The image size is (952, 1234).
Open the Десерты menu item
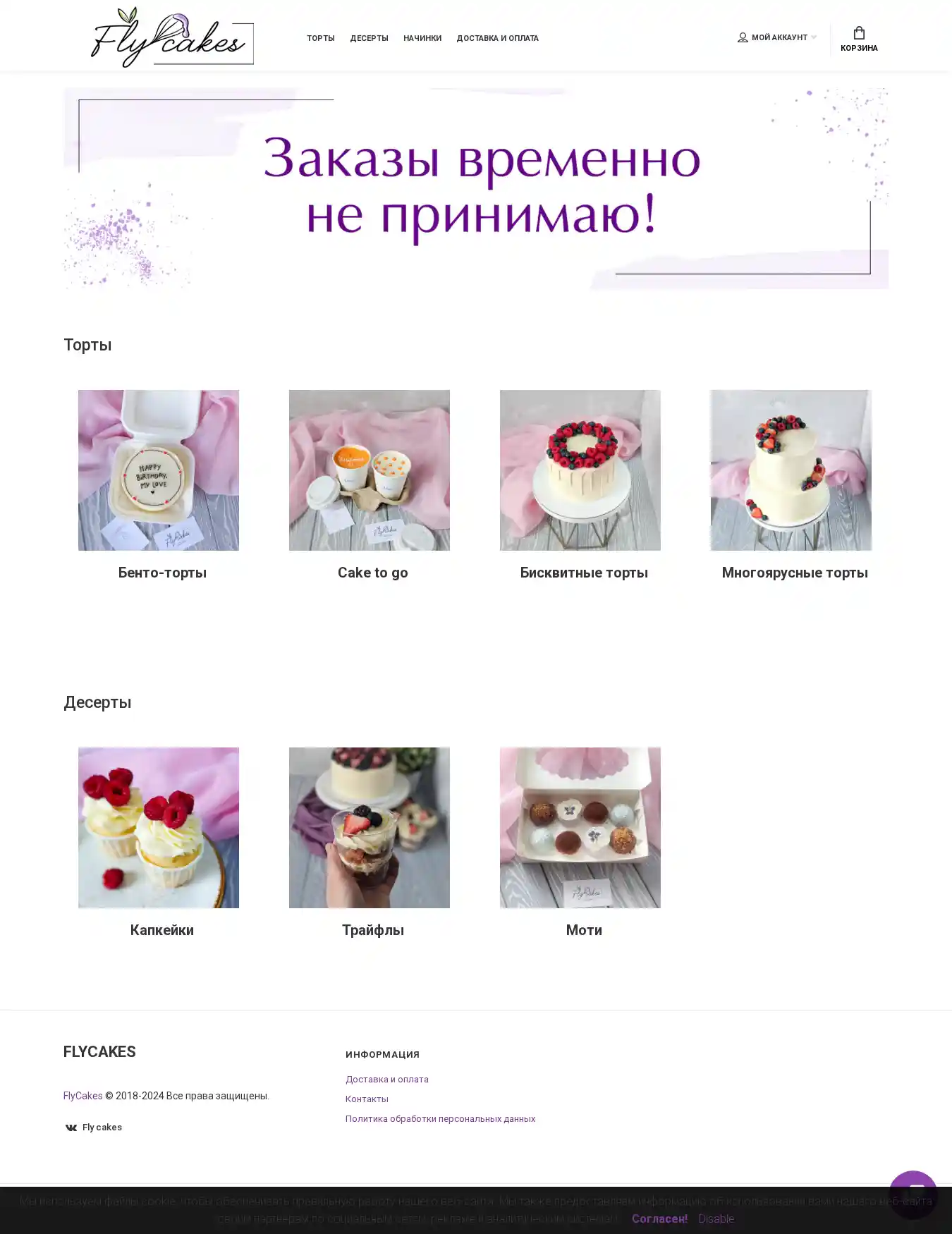coord(369,38)
